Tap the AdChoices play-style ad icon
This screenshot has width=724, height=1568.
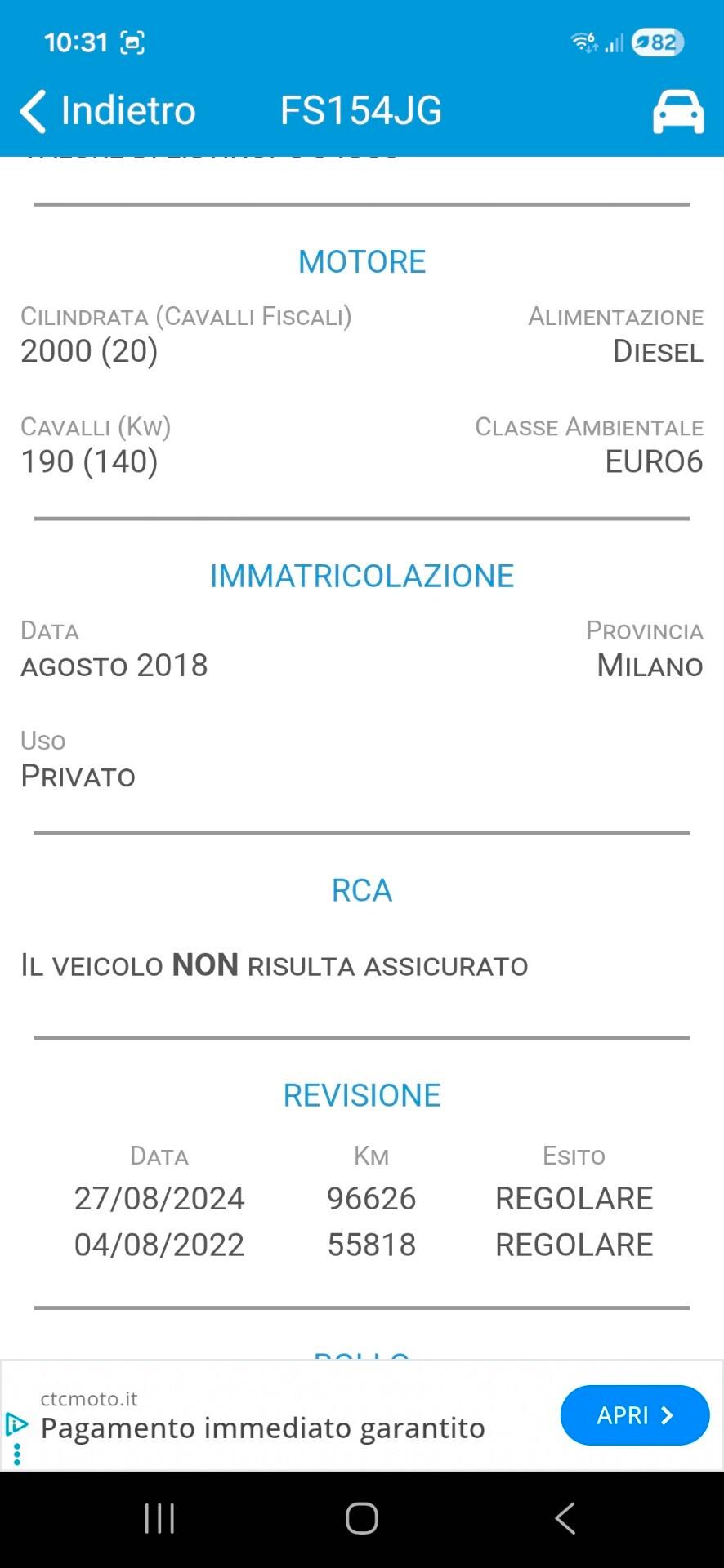pyautogui.click(x=17, y=1422)
